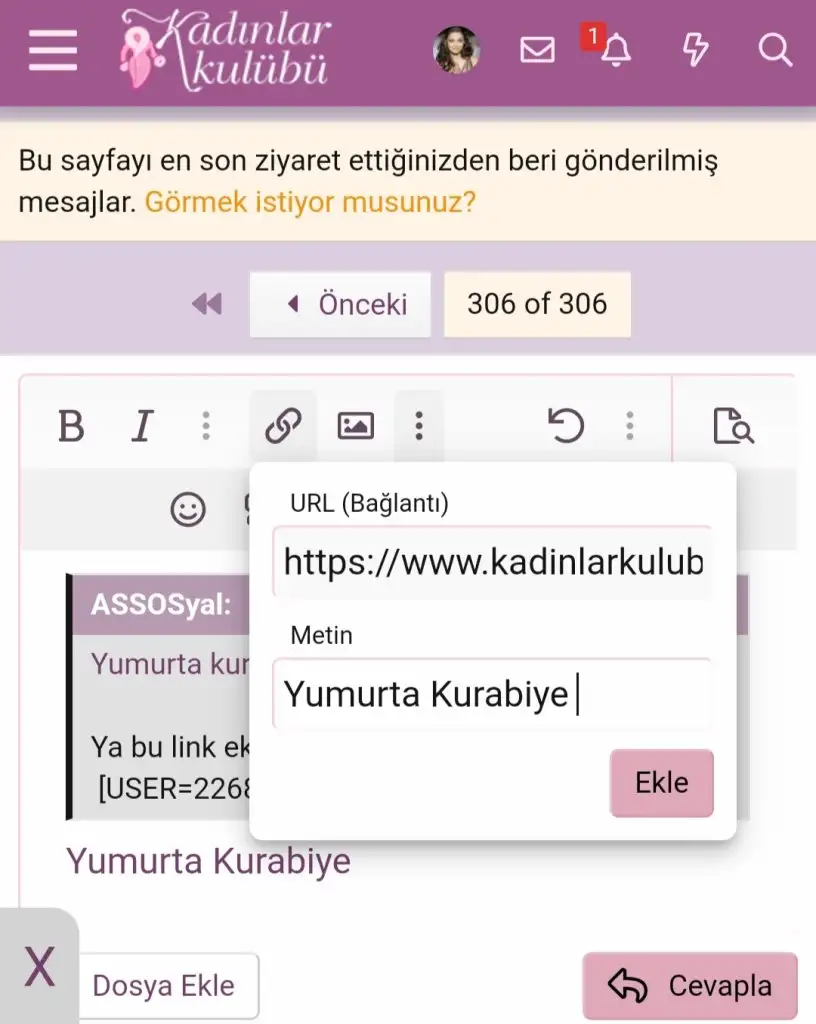Tap the Görmek istiyor musunuz? link
The height and width of the screenshot is (1024, 816).
tap(310, 203)
